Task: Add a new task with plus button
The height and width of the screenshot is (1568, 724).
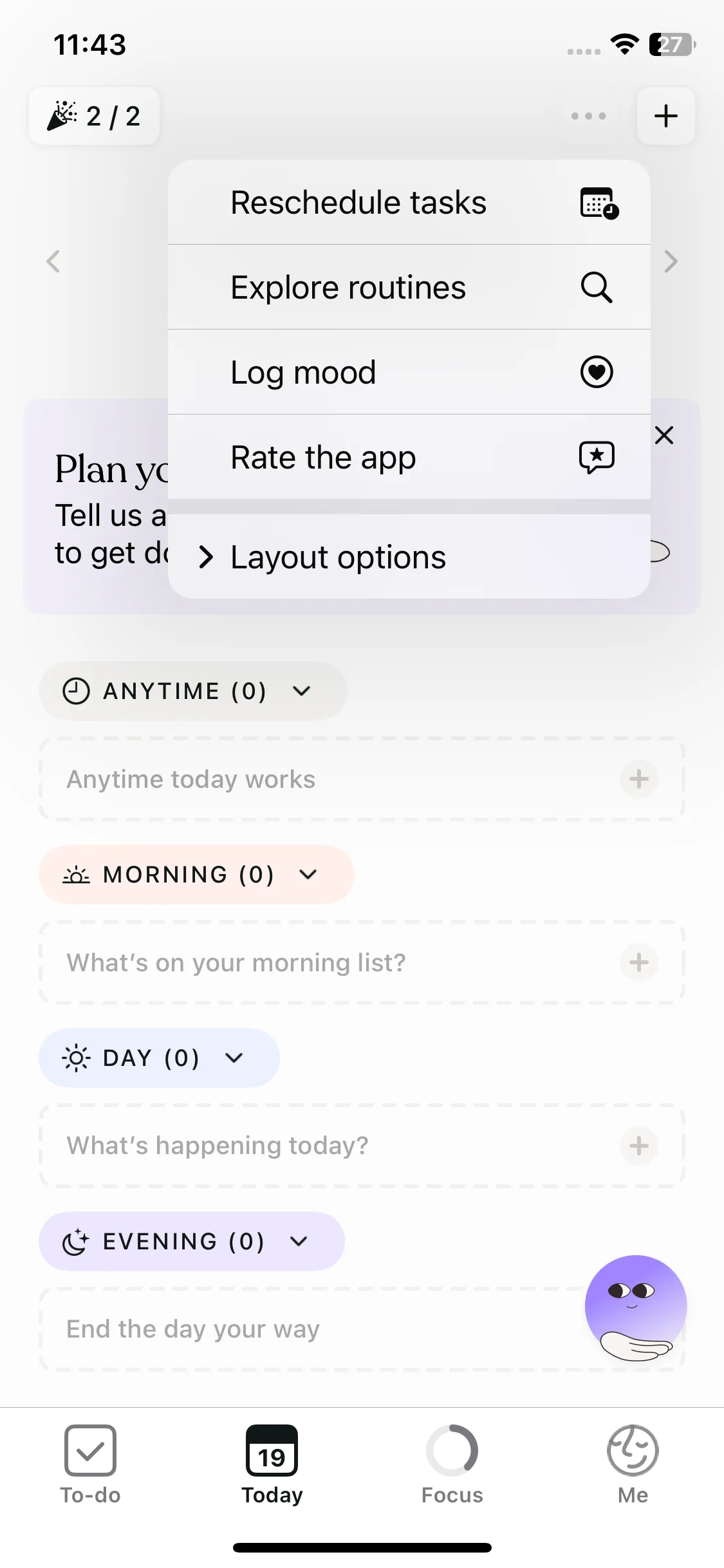Action: [x=665, y=117]
